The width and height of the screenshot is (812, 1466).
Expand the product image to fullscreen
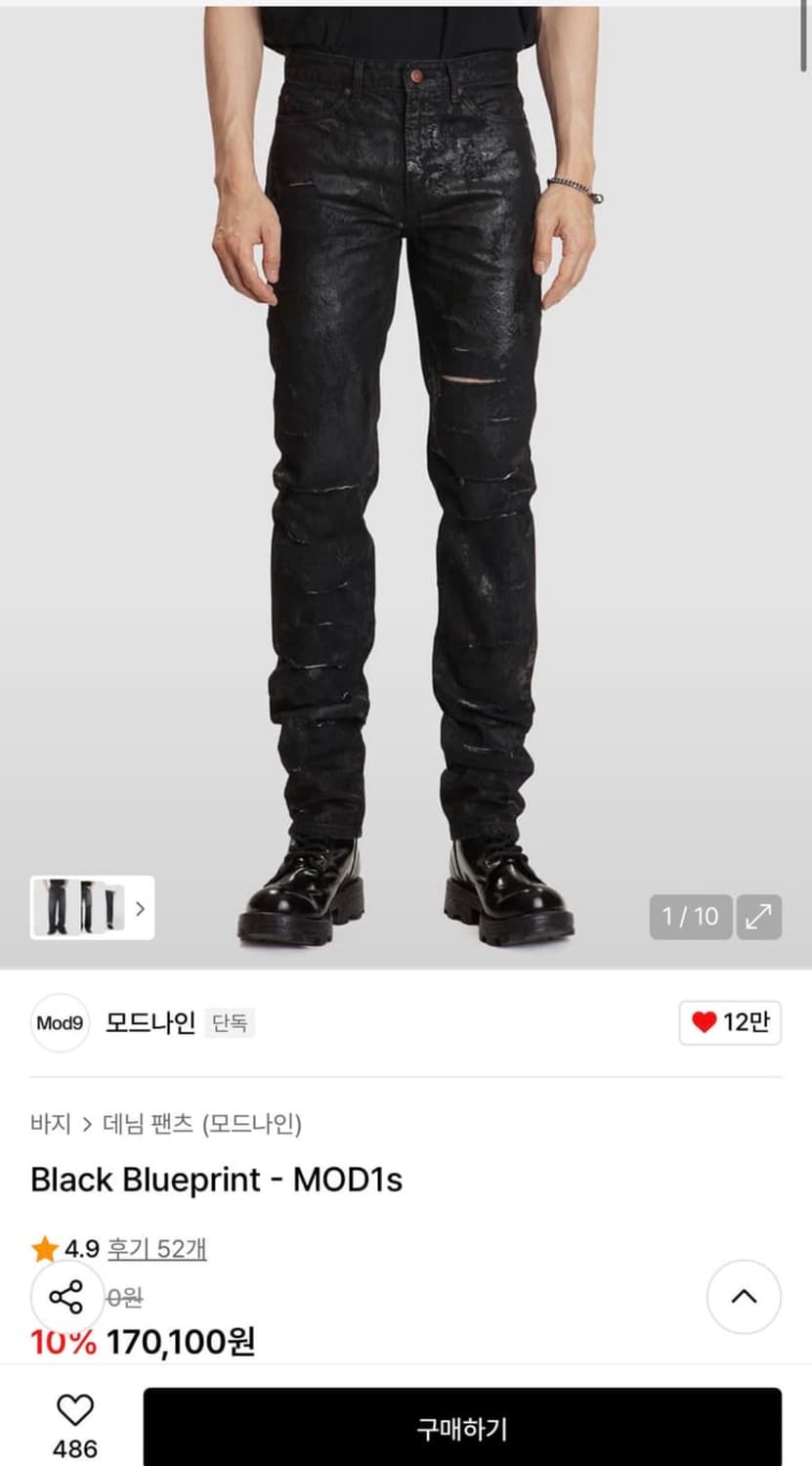point(761,917)
